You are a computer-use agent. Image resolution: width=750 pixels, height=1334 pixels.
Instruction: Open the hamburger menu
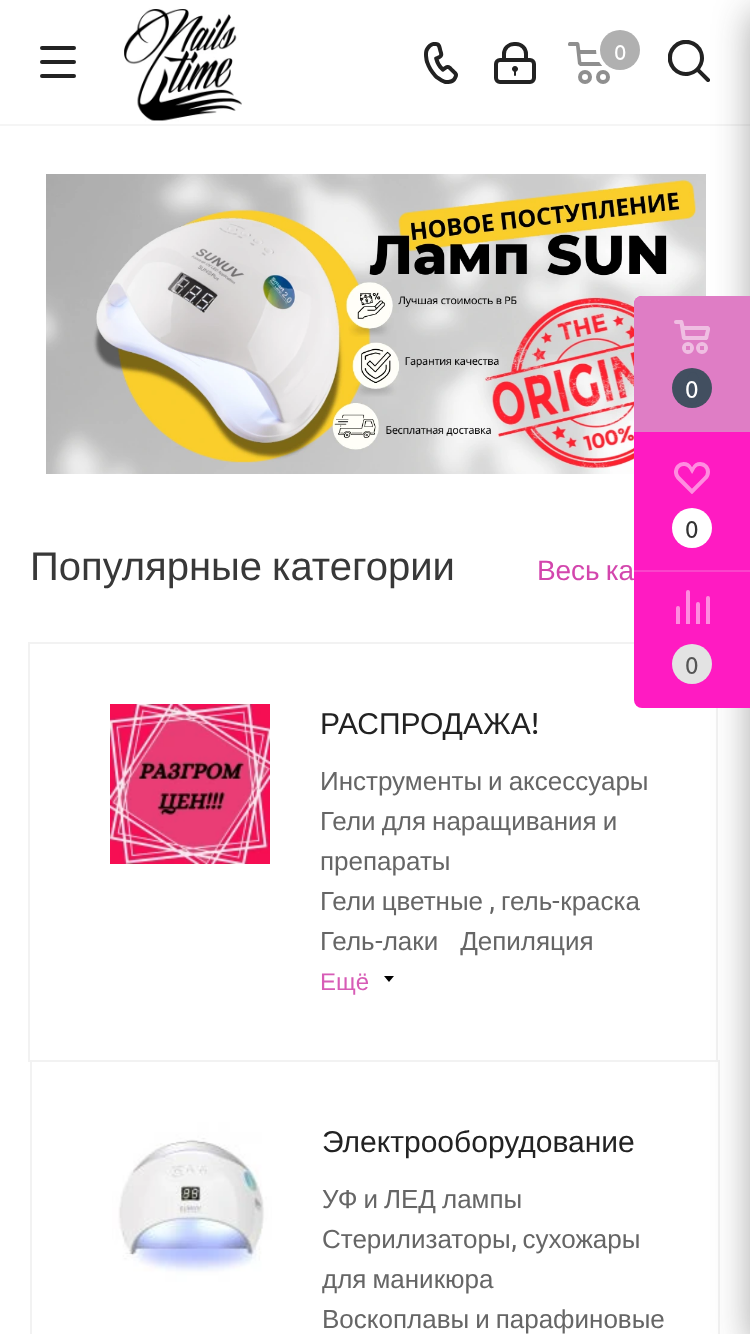coord(58,62)
